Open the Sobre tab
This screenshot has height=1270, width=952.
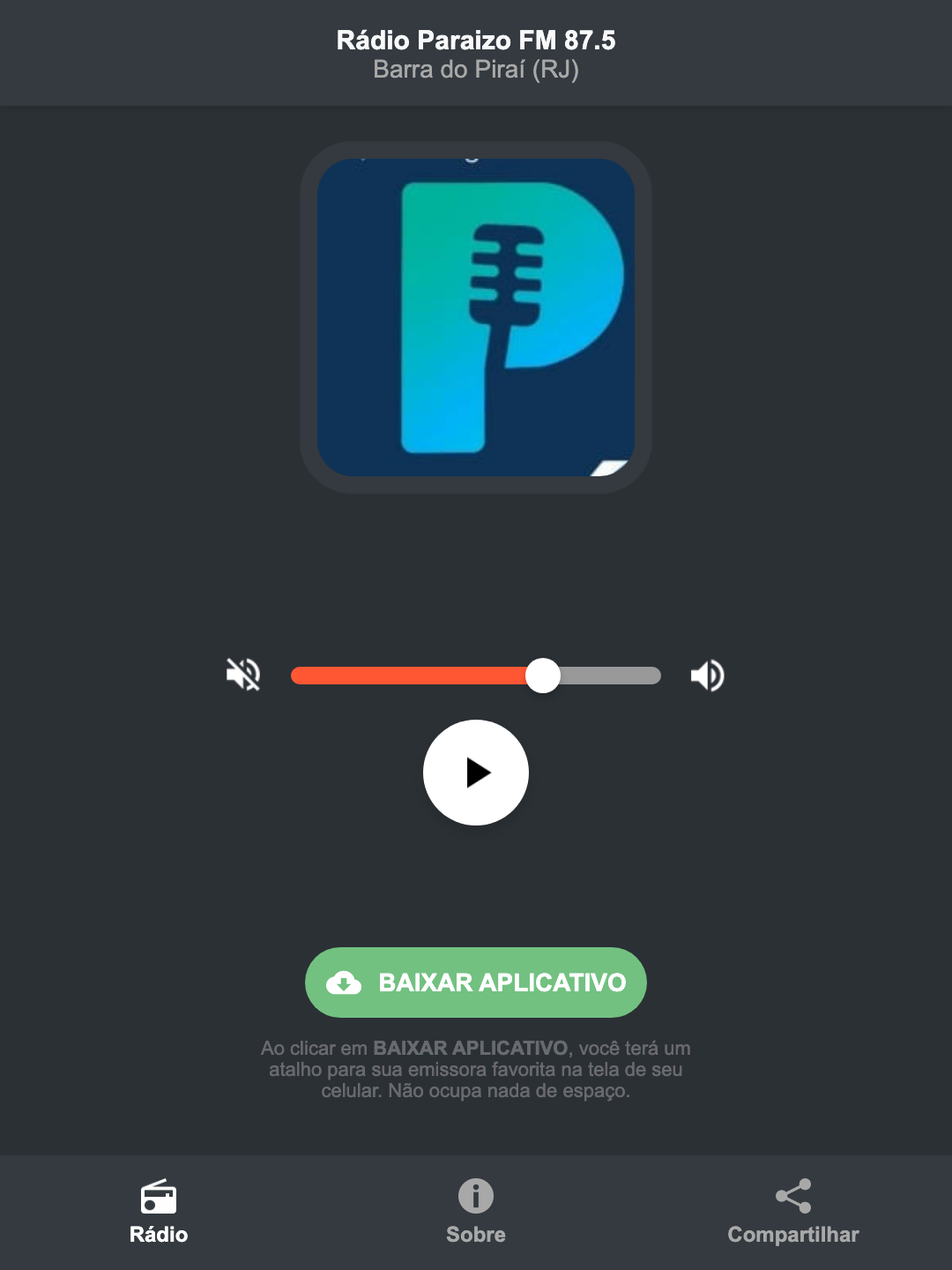pyautogui.click(x=475, y=1217)
